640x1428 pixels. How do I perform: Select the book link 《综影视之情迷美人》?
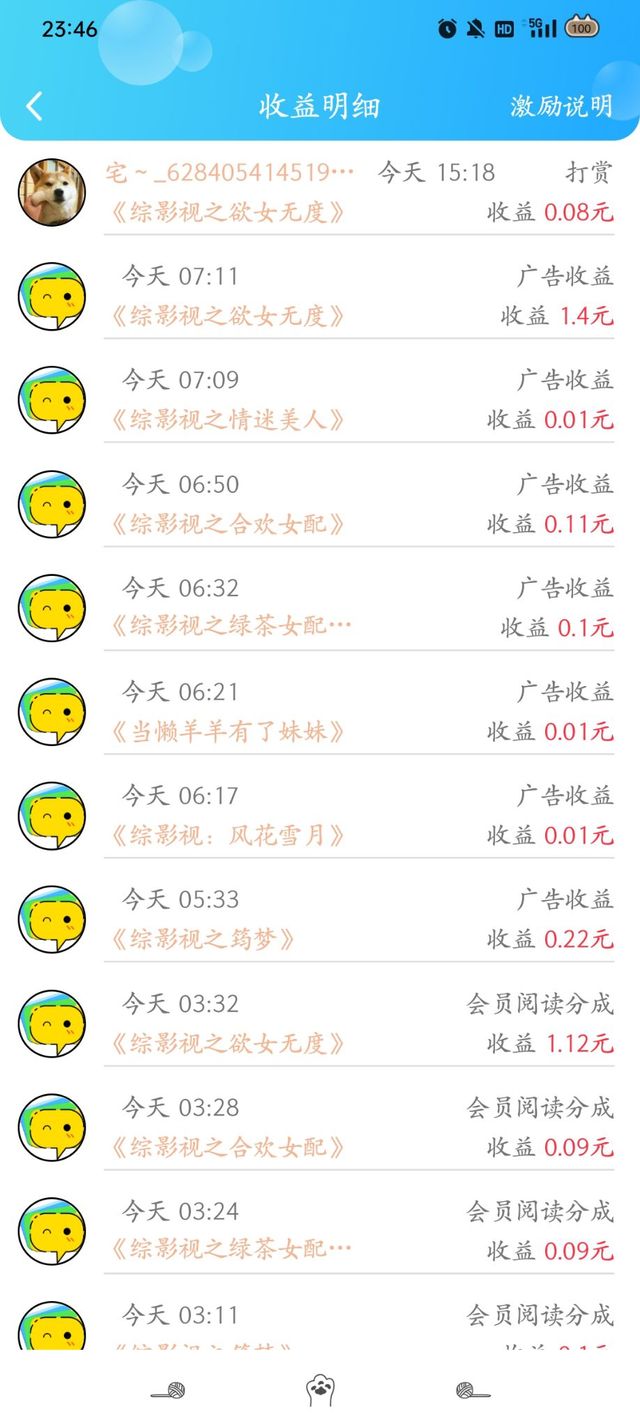pos(228,420)
